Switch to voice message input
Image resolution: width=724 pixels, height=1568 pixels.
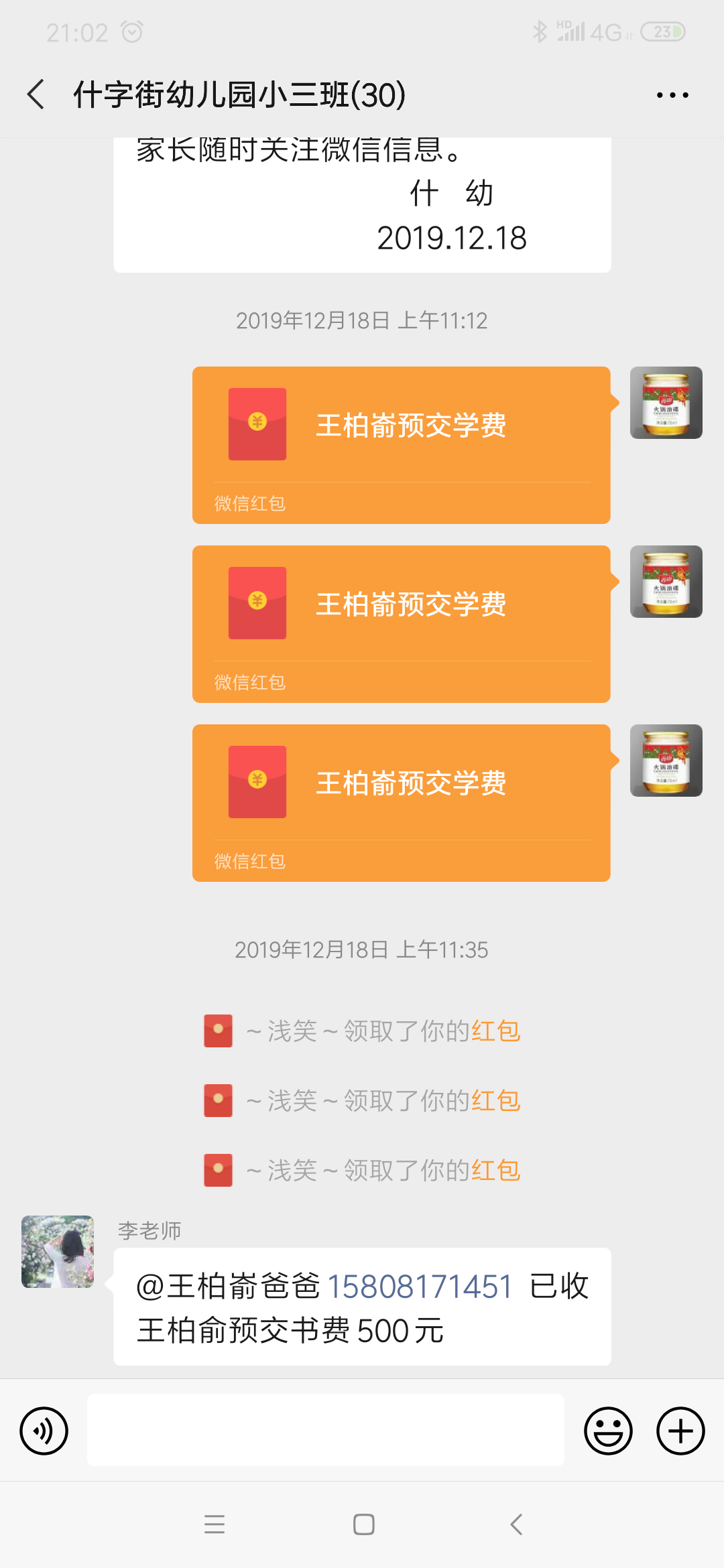pos(44,1431)
